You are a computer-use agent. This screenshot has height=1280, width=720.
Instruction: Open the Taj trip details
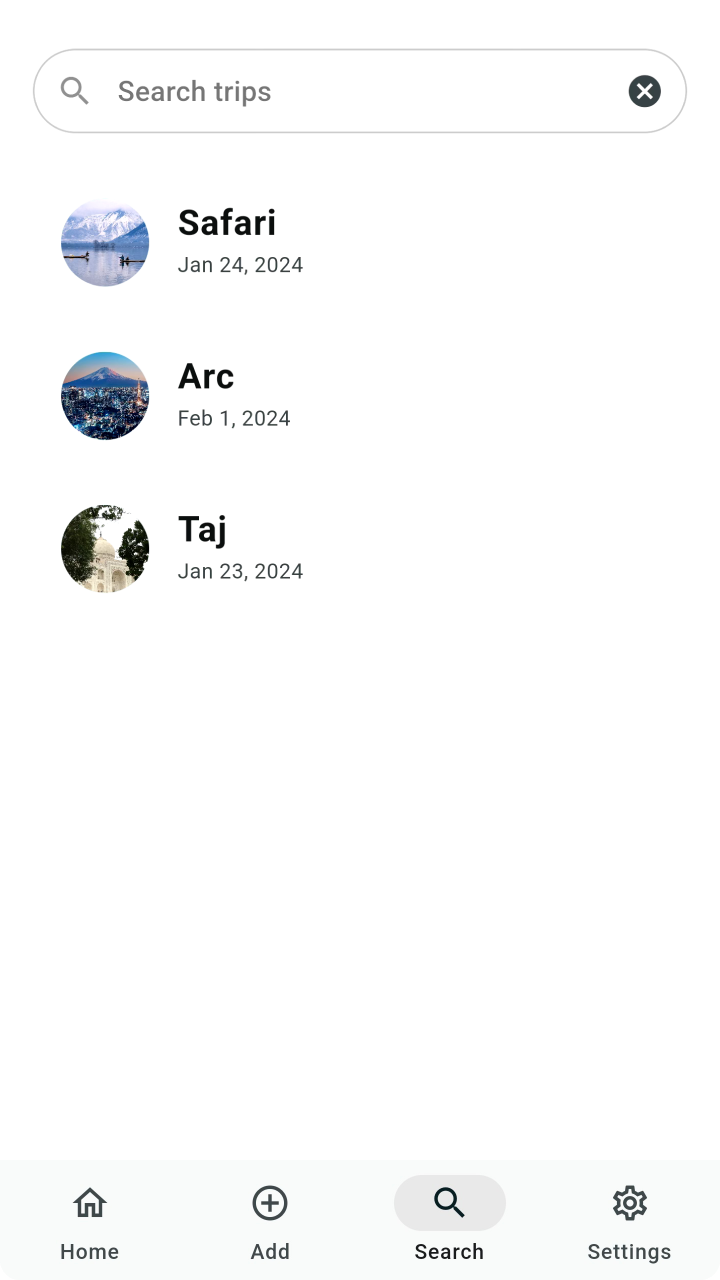(202, 529)
